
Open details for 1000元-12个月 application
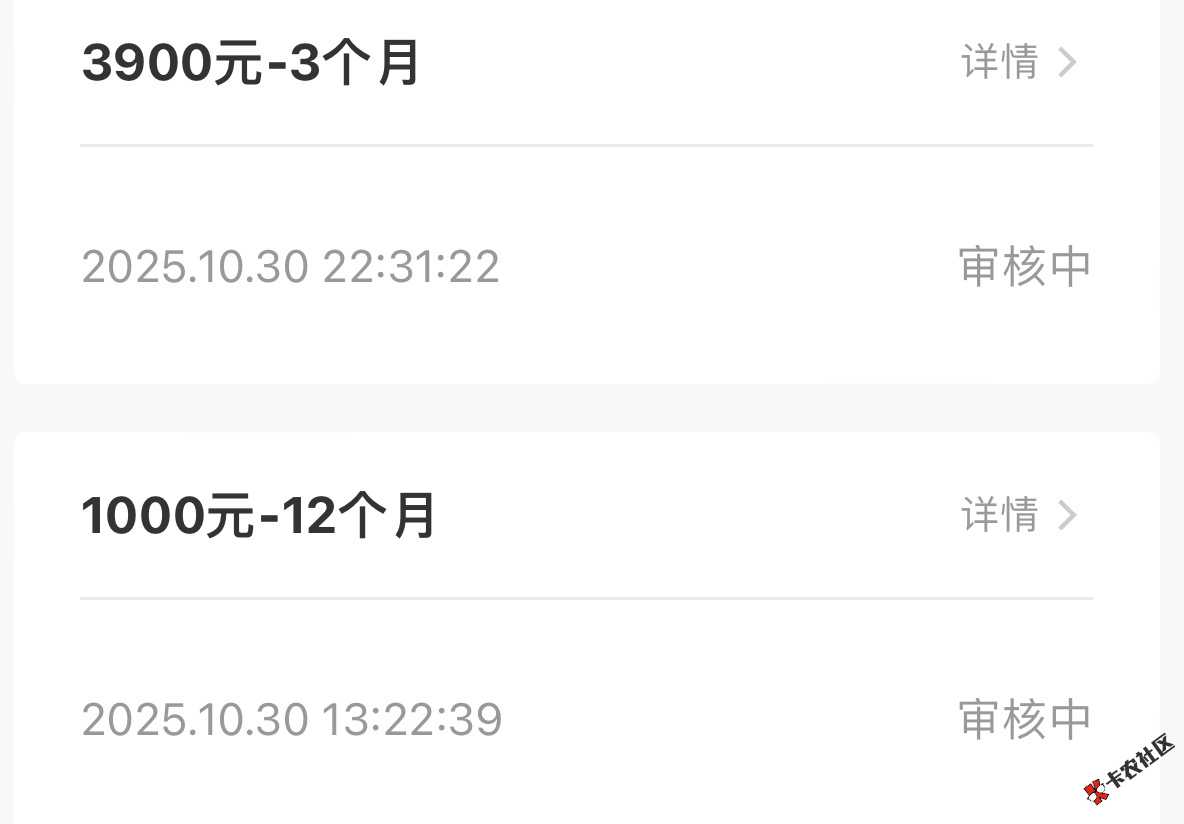click(x=1019, y=515)
